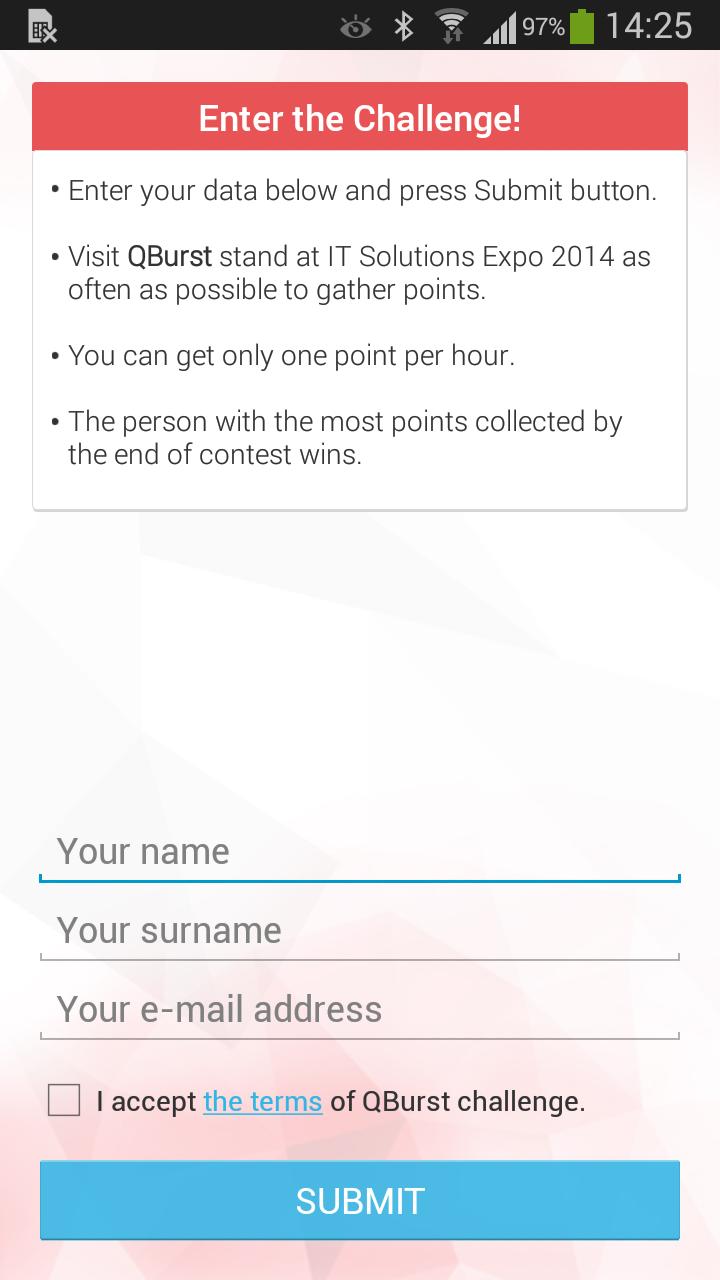Focus the Your surname field

pyautogui.click(x=359, y=931)
